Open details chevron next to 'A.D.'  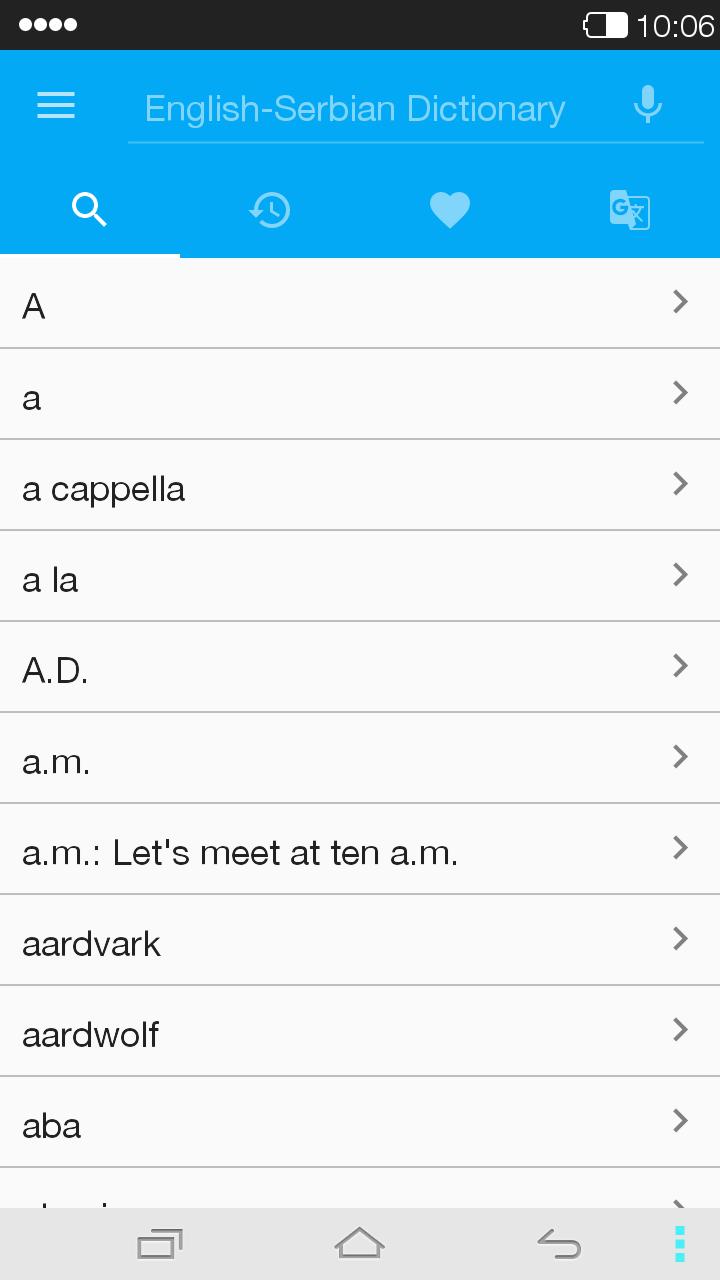click(680, 666)
